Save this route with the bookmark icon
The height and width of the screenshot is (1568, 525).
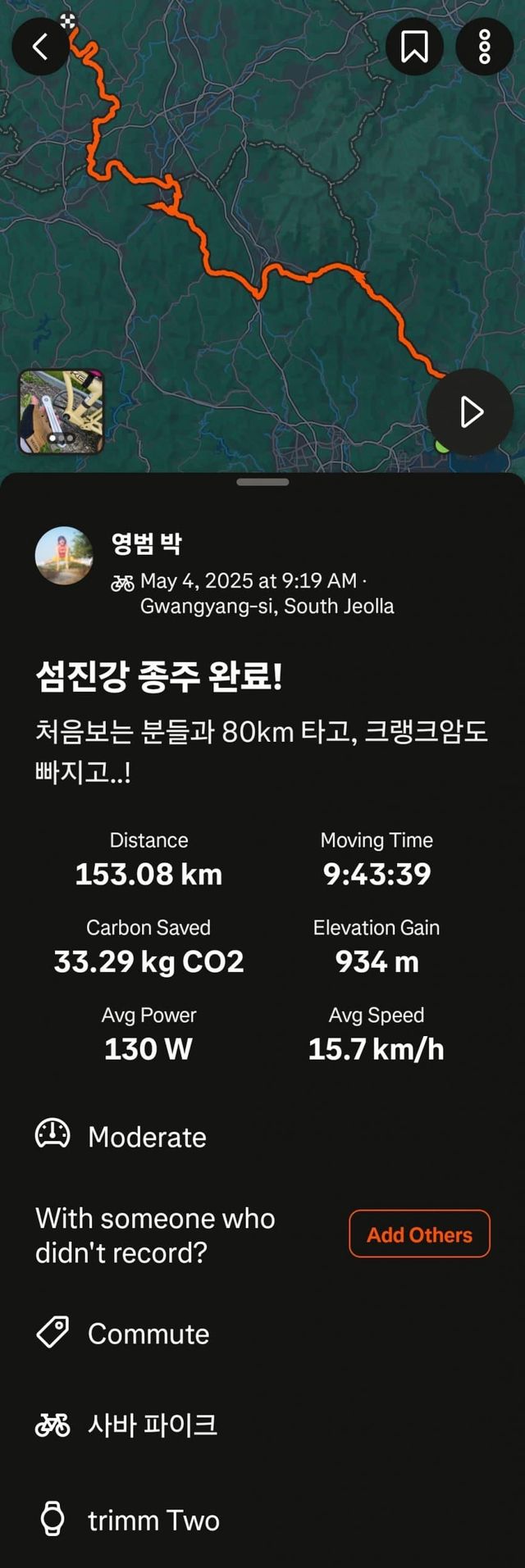(414, 47)
